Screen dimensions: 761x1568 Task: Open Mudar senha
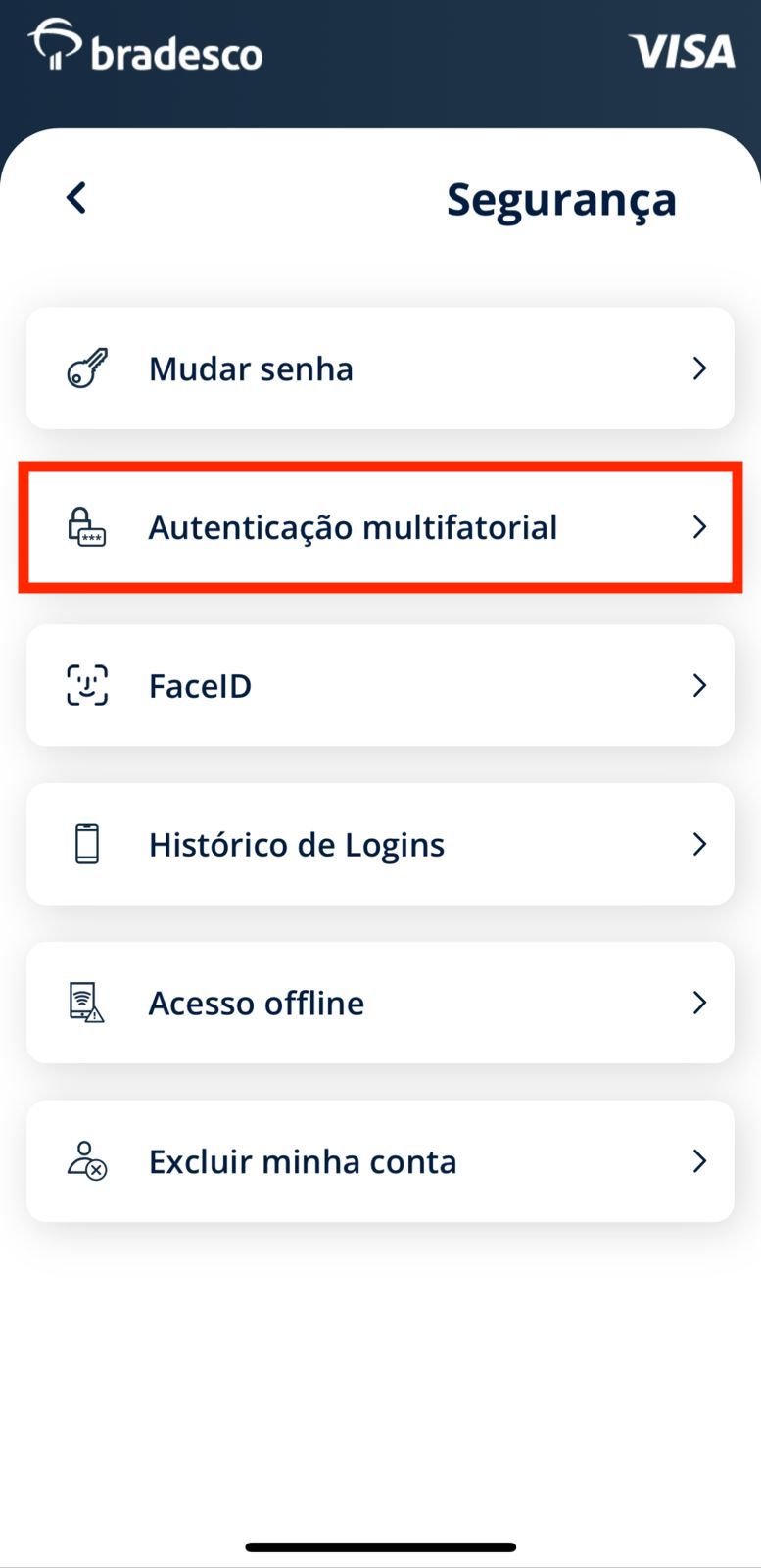pos(380,368)
